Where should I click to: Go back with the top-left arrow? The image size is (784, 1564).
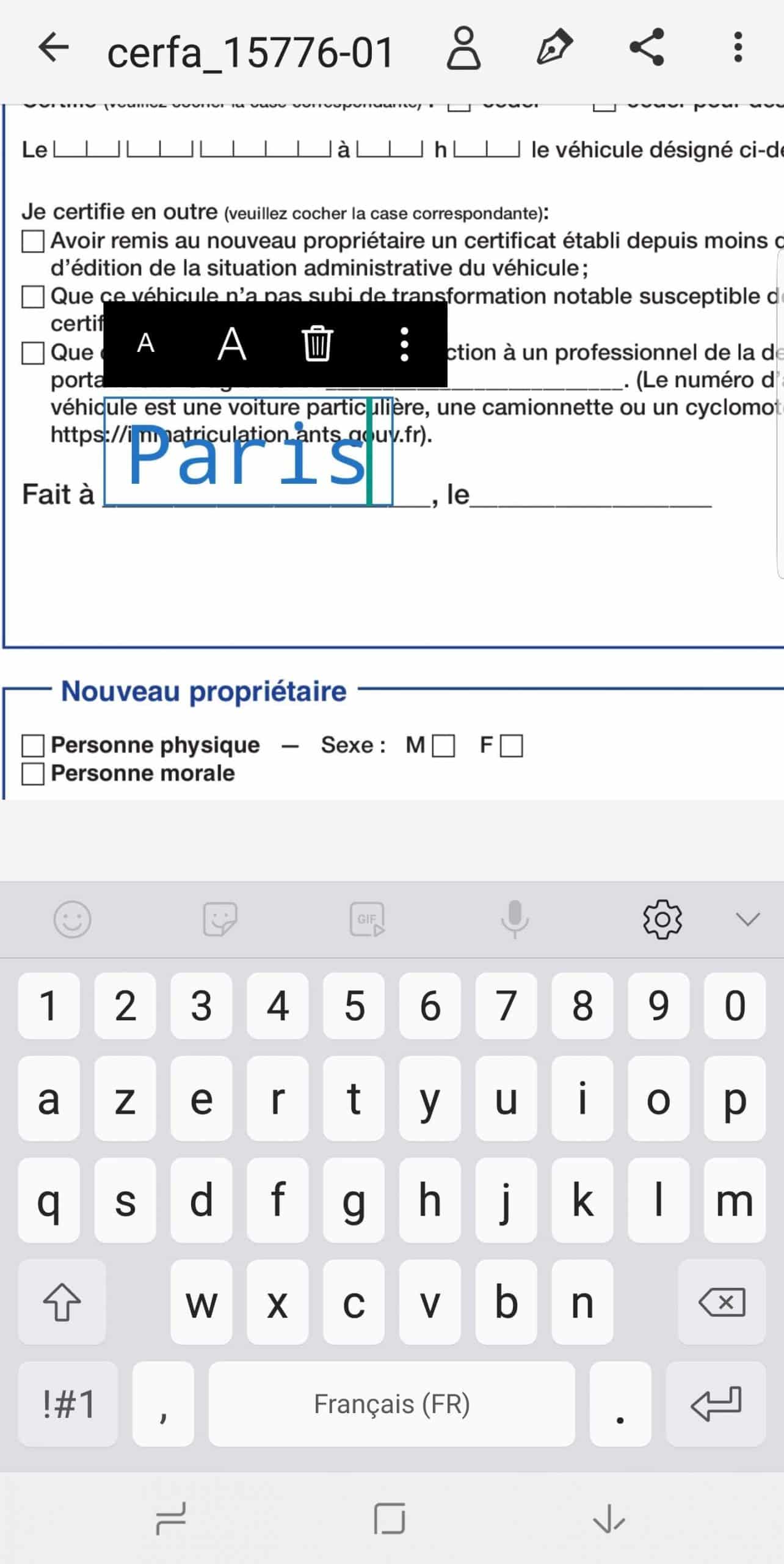(54, 48)
